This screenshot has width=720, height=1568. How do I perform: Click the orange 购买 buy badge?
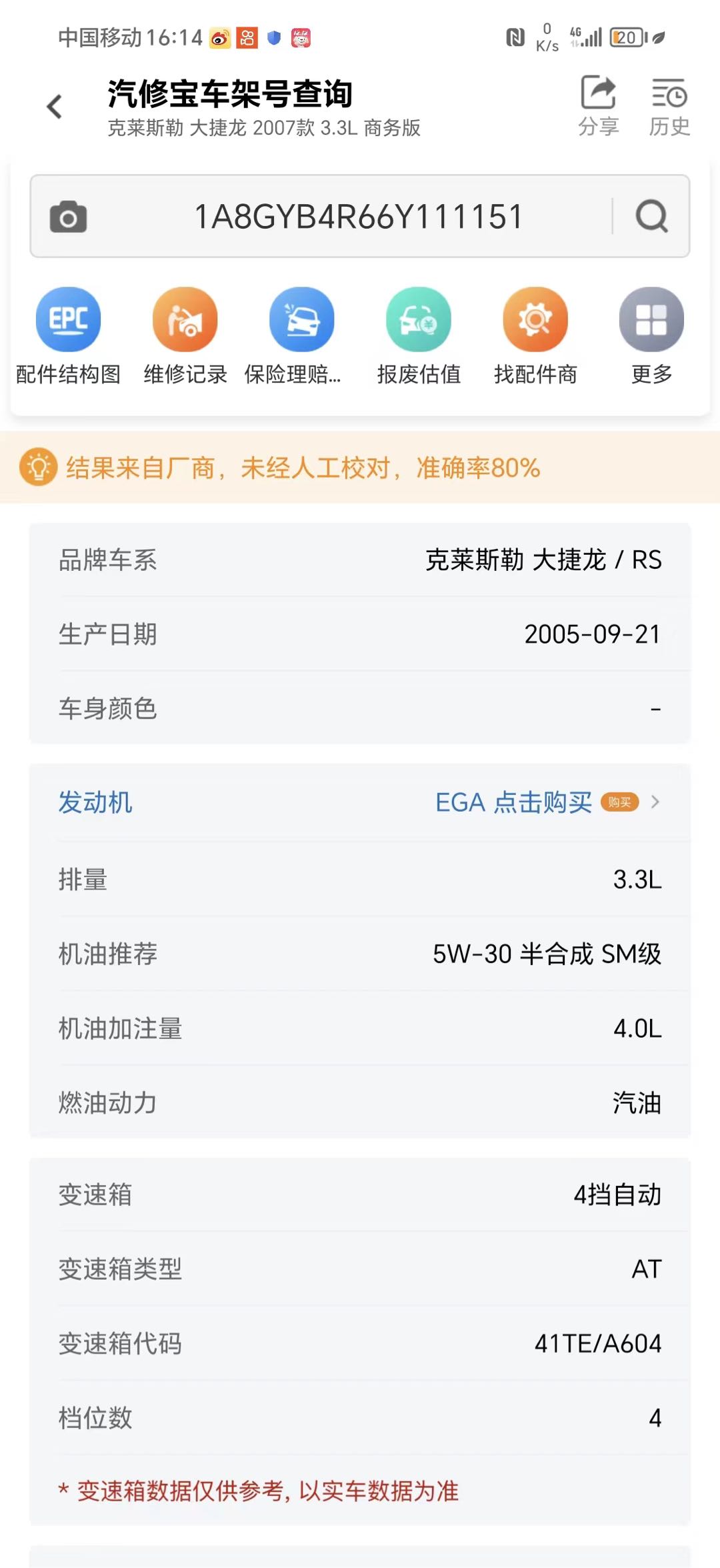pyautogui.click(x=620, y=803)
